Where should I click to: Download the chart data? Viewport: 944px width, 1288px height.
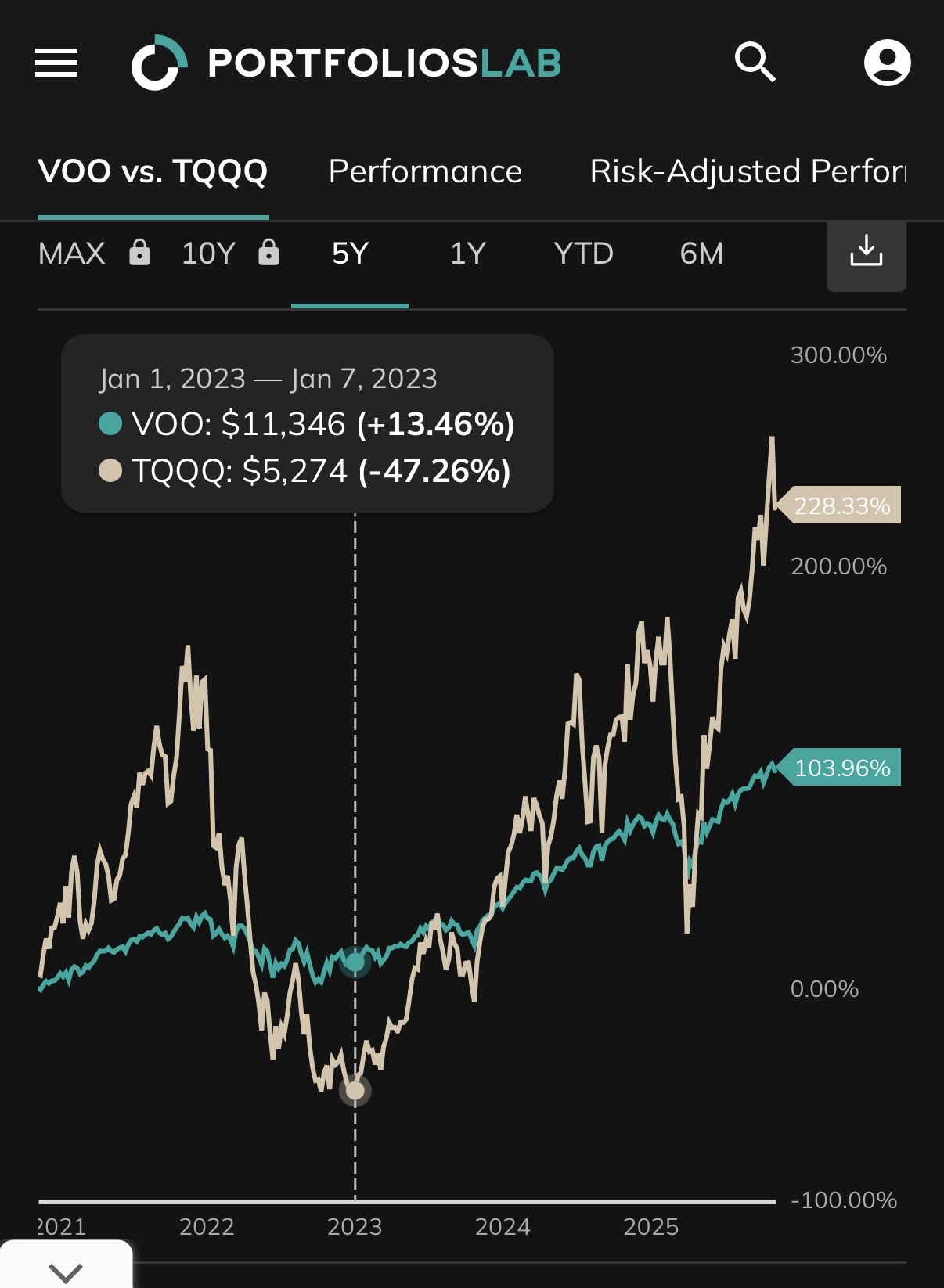click(x=866, y=252)
